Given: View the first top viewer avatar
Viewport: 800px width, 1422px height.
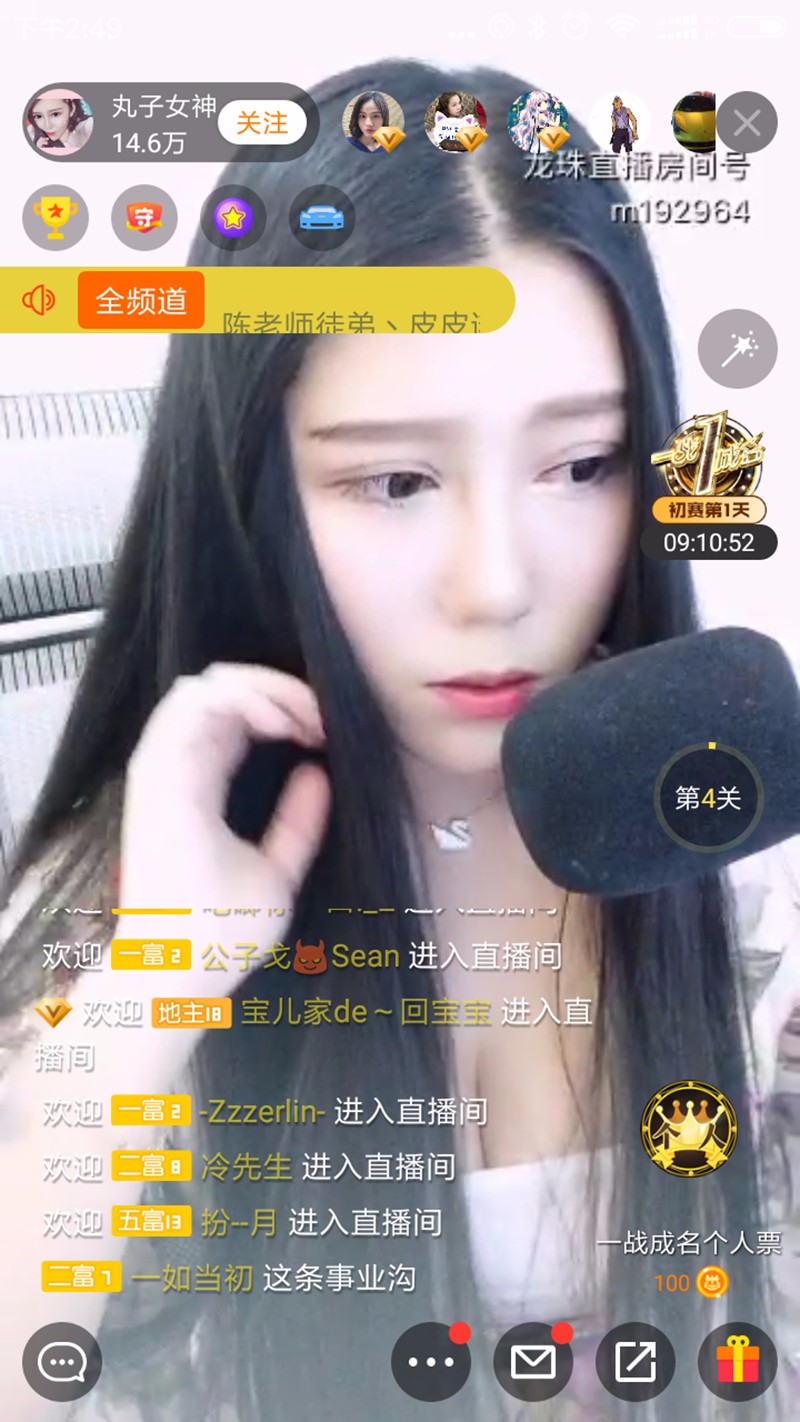Looking at the screenshot, I should click(x=373, y=122).
